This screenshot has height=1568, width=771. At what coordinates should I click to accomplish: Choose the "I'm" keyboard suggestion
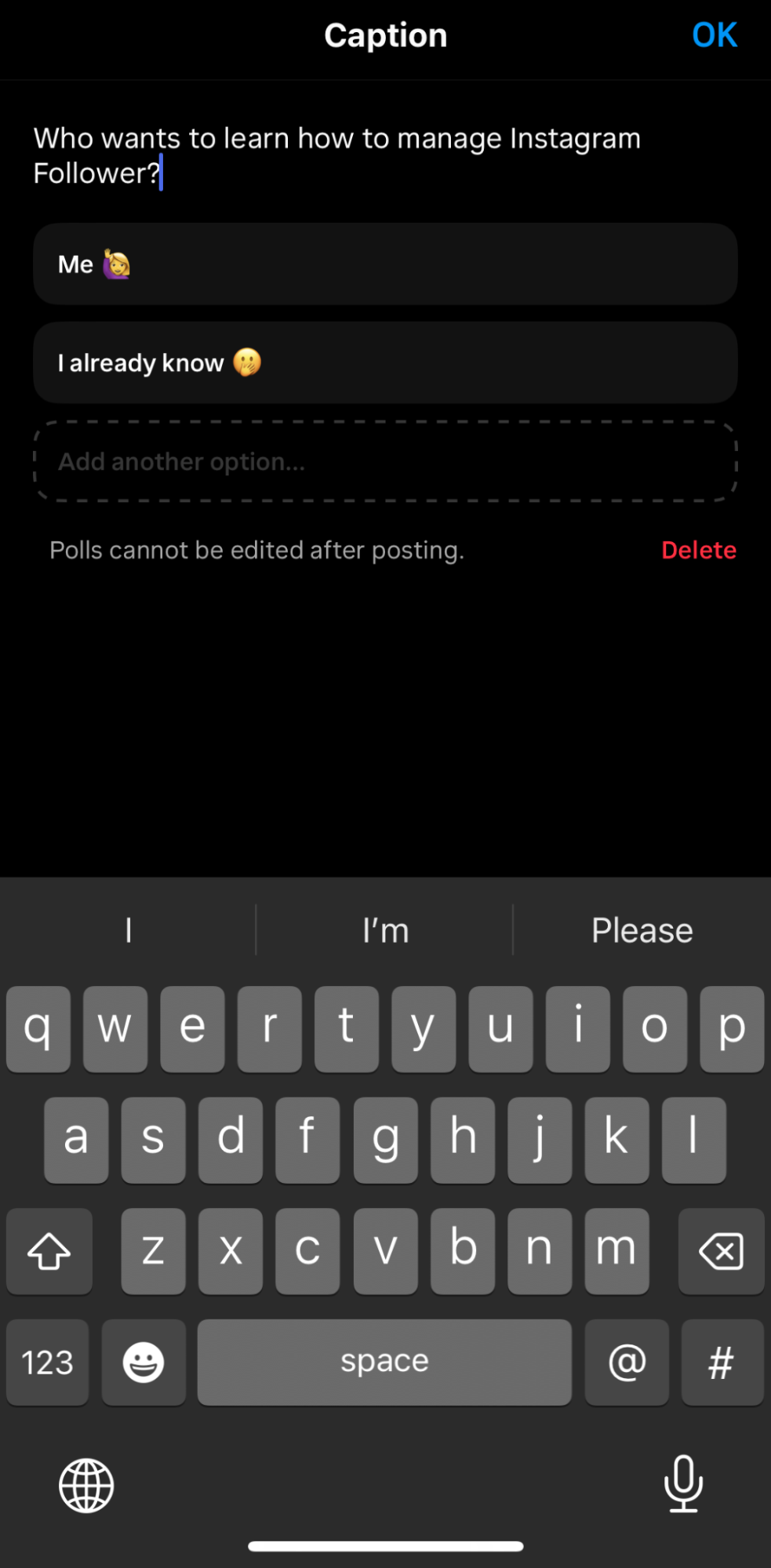pyautogui.click(x=385, y=931)
